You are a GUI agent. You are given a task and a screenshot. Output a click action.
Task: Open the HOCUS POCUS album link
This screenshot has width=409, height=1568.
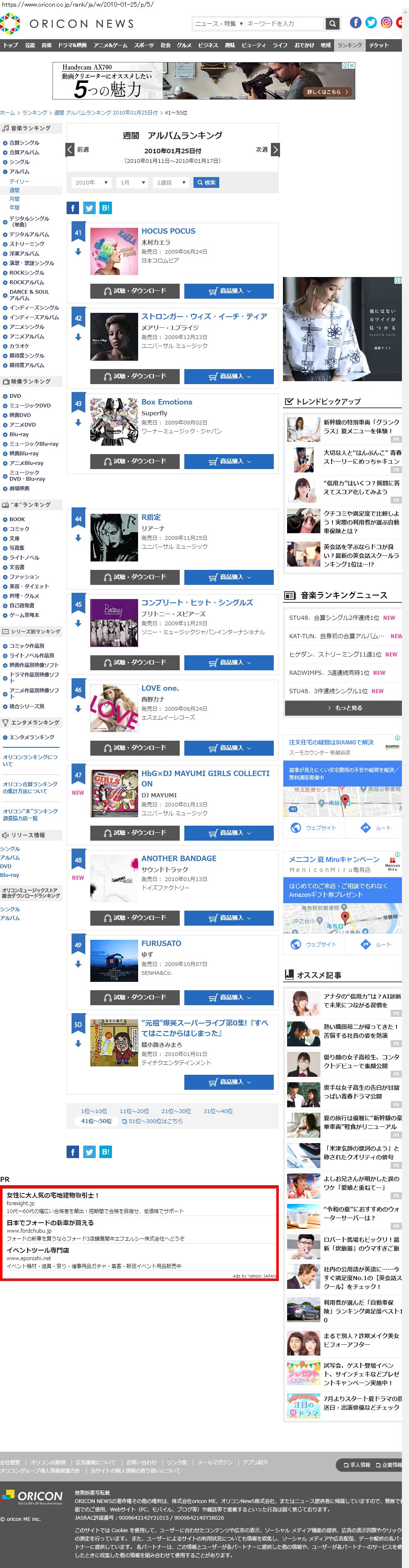[169, 231]
